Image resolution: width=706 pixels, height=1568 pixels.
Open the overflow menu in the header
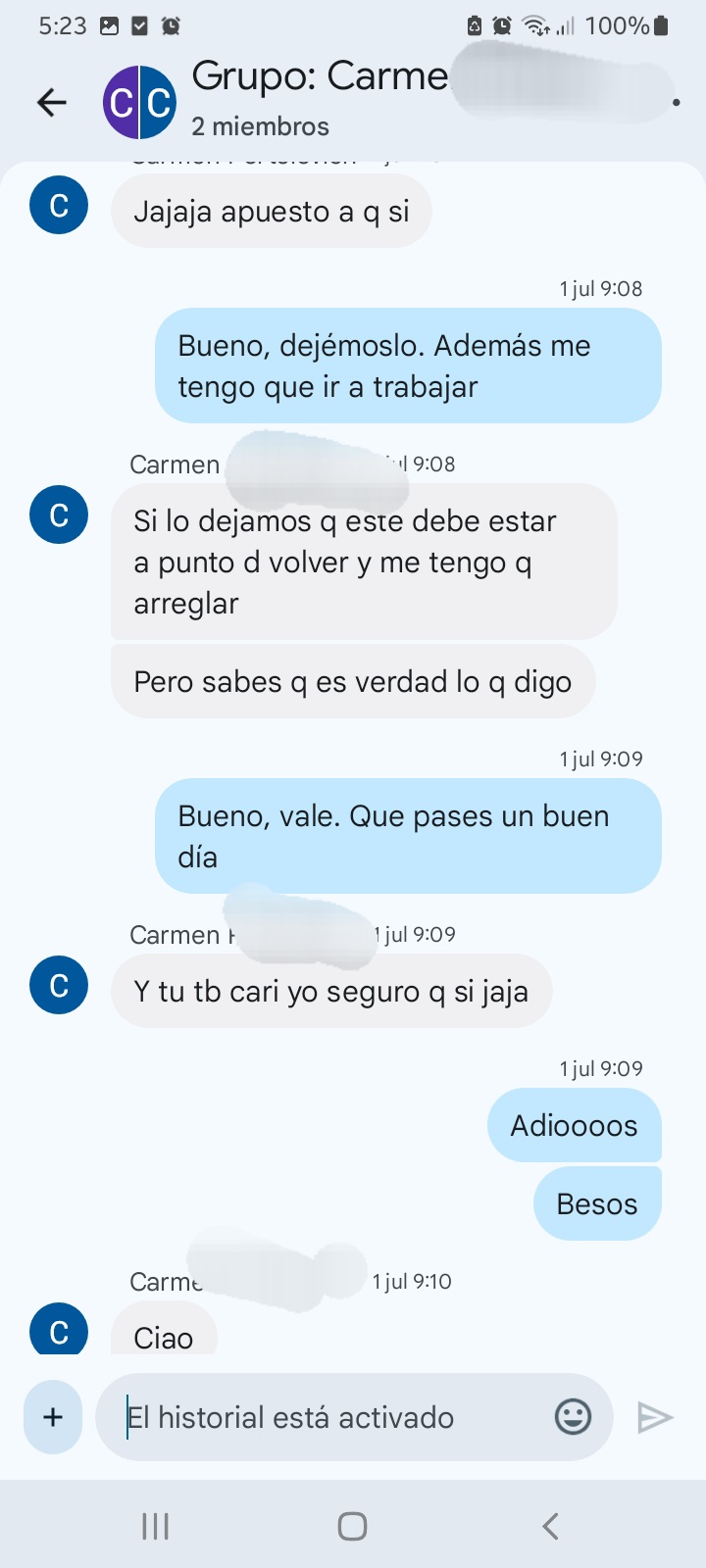coord(677,102)
